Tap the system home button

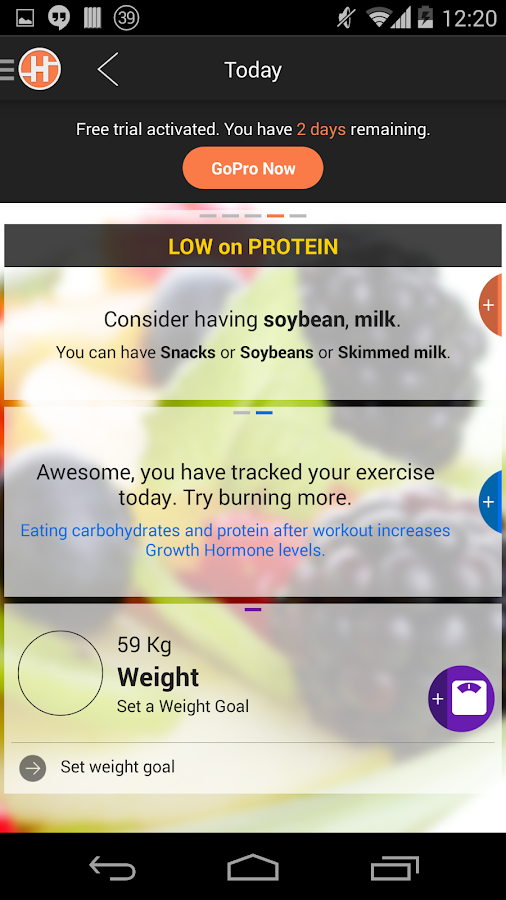(253, 867)
